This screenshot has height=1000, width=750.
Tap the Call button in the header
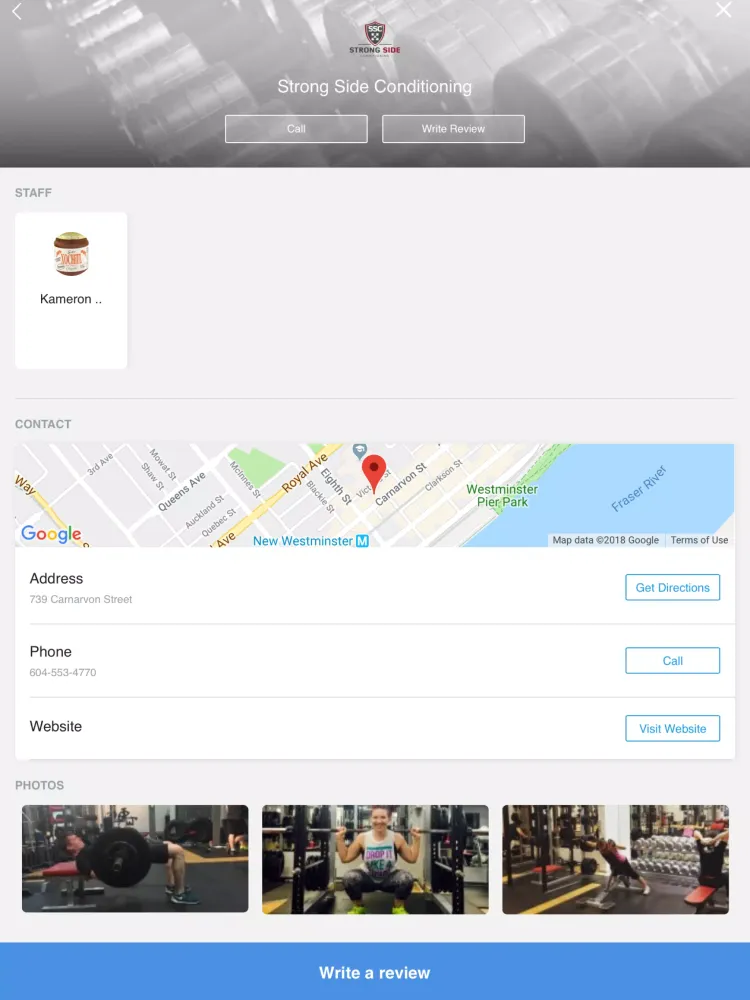click(296, 129)
